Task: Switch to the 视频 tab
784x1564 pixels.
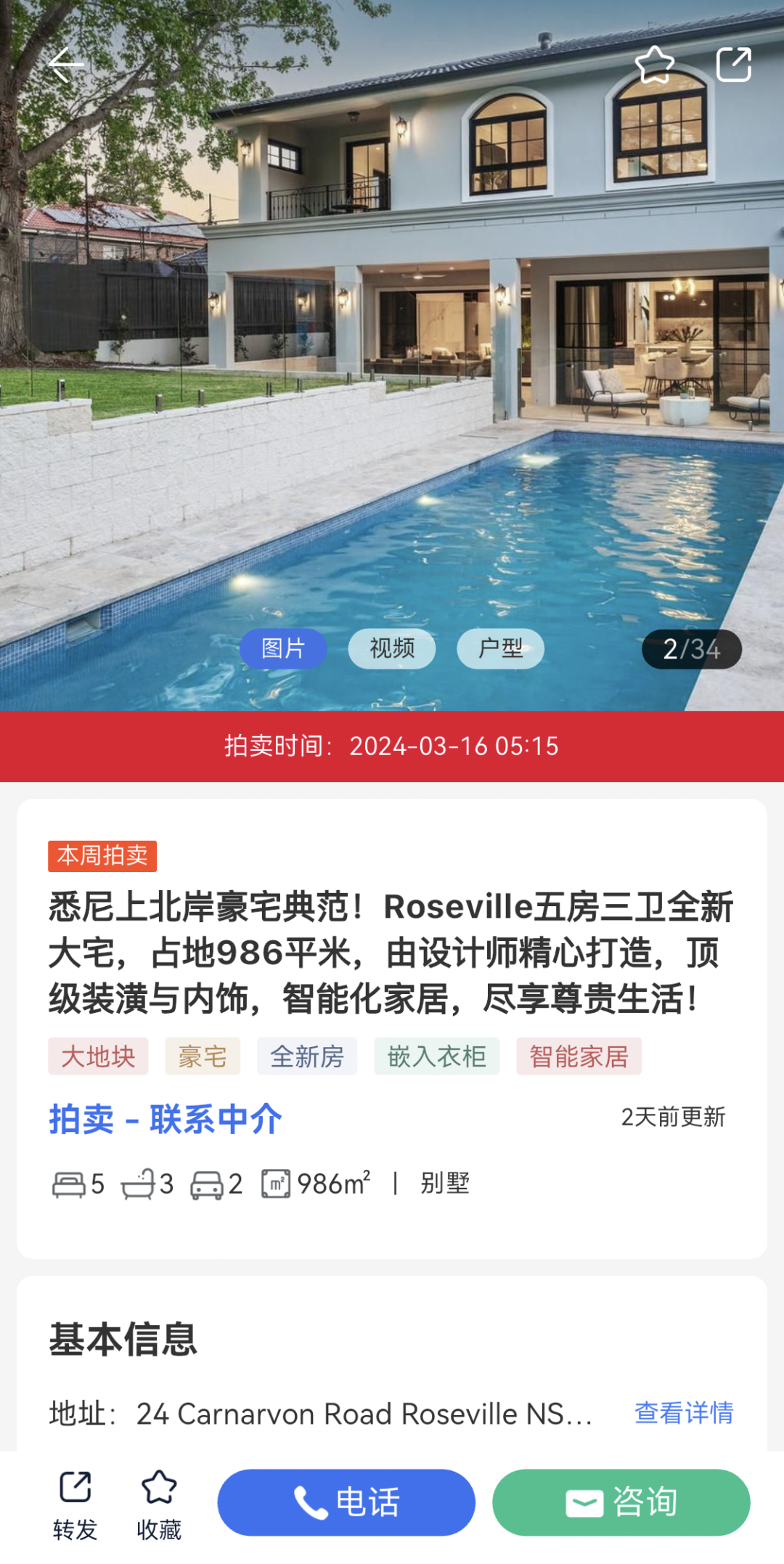Action: pos(392,648)
